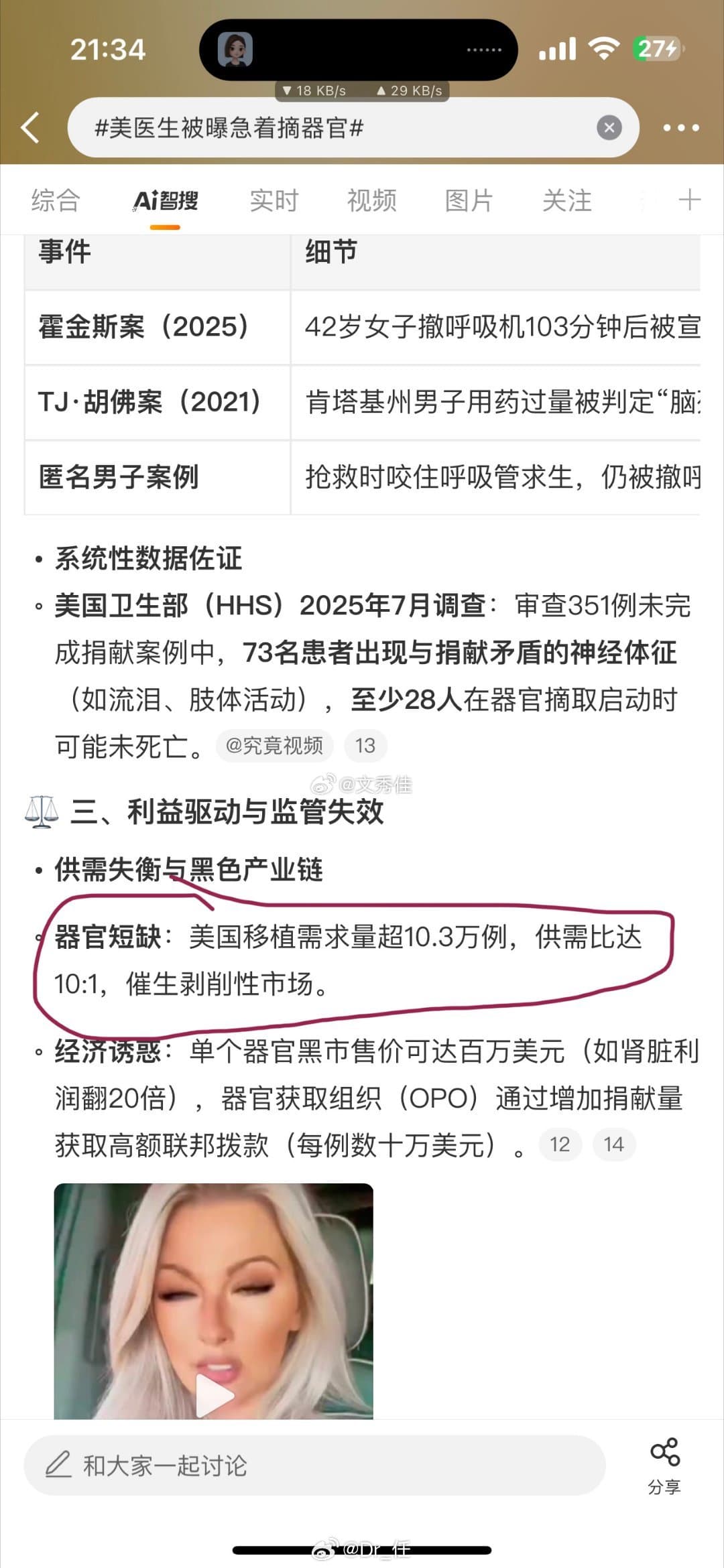Switch to the 实时 tab

[x=274, y=200]
